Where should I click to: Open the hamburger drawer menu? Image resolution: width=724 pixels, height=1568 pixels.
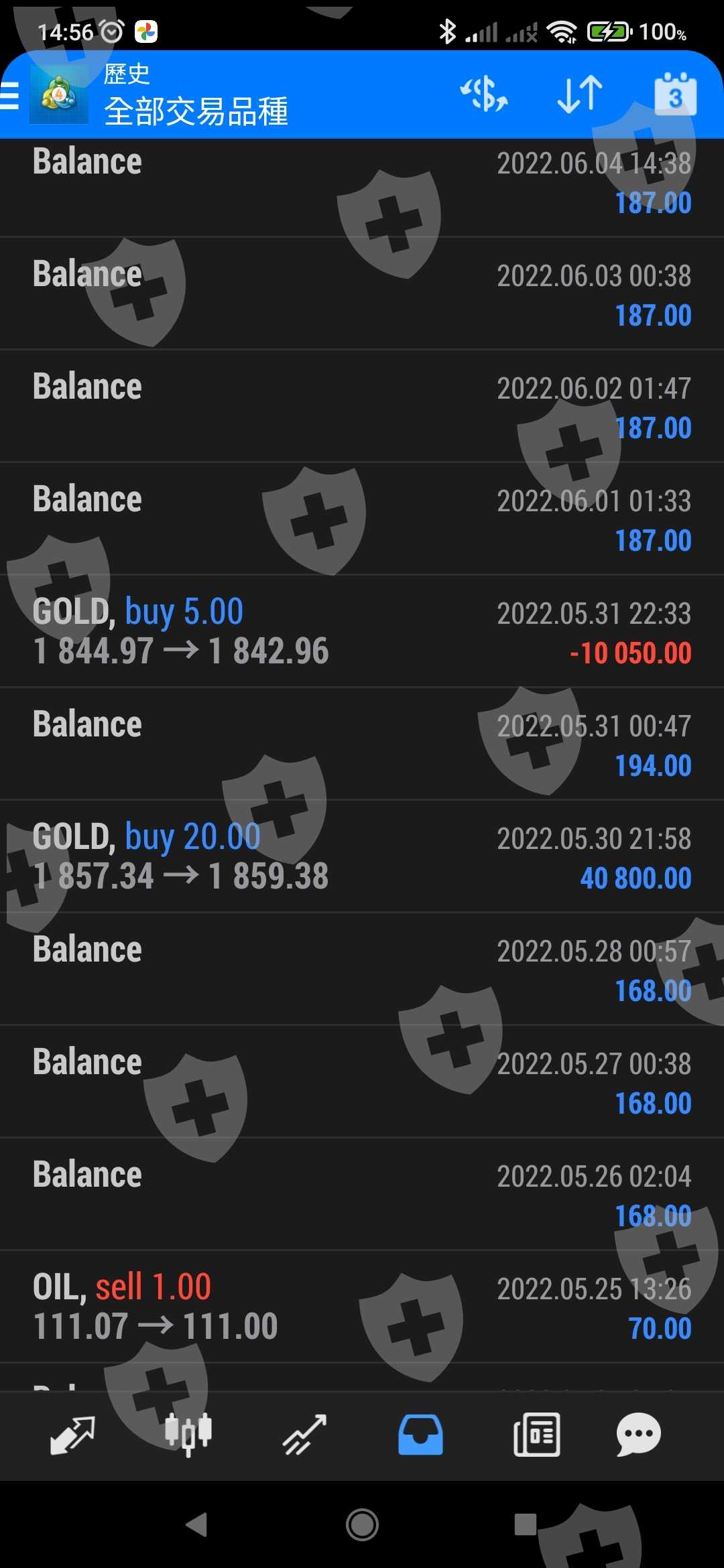click(11, 96)
